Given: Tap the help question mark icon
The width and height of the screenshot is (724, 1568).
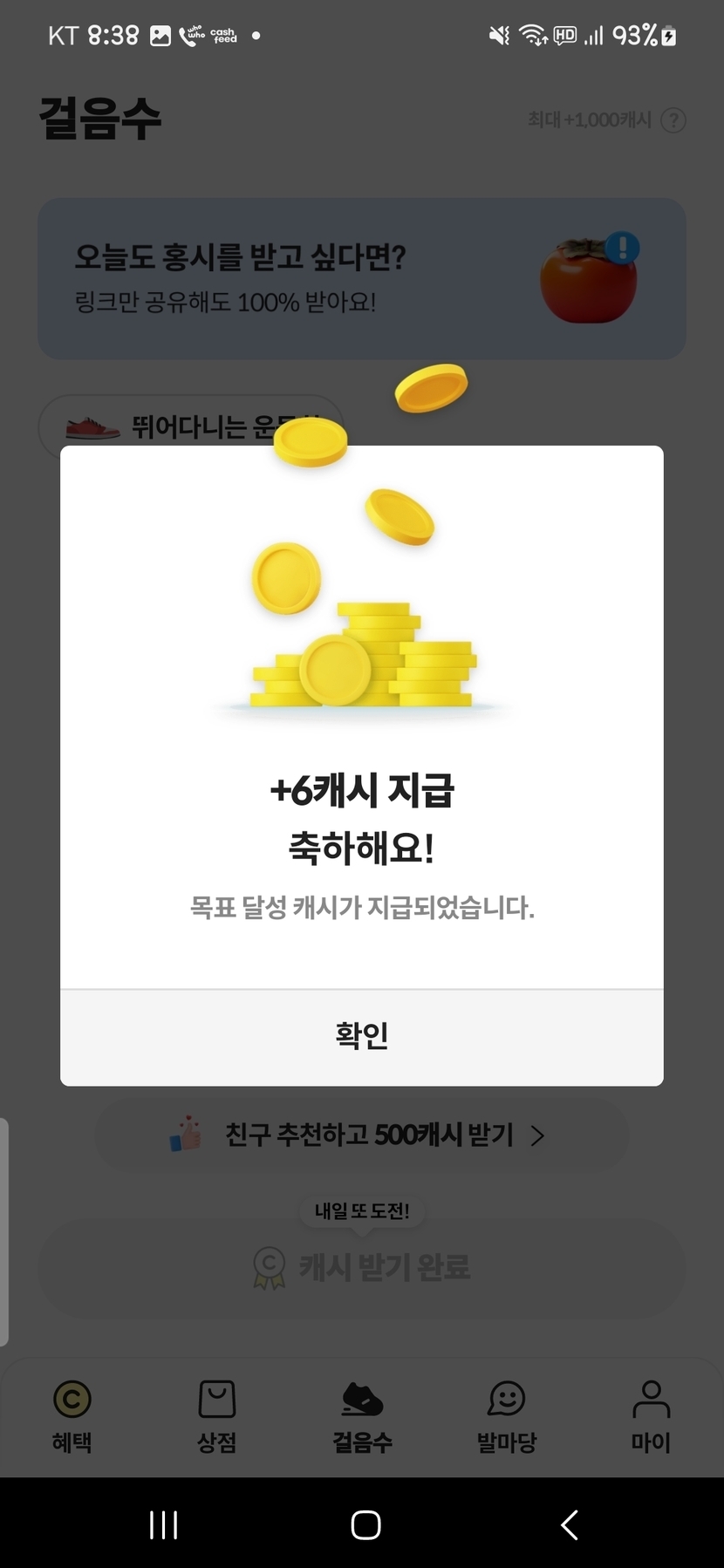Looking at the screenshot, I should (673, 119).
